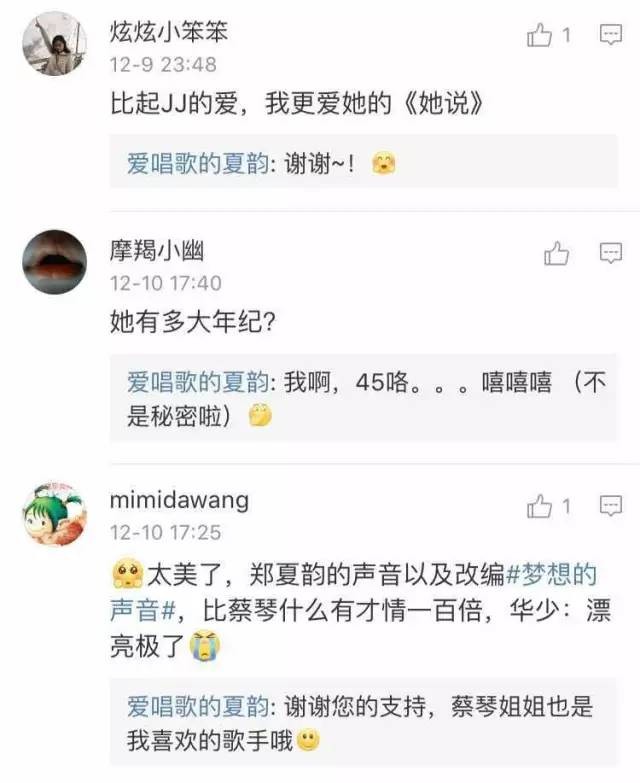Like the comment by 炫炫小笨笨

pos(541,36)
